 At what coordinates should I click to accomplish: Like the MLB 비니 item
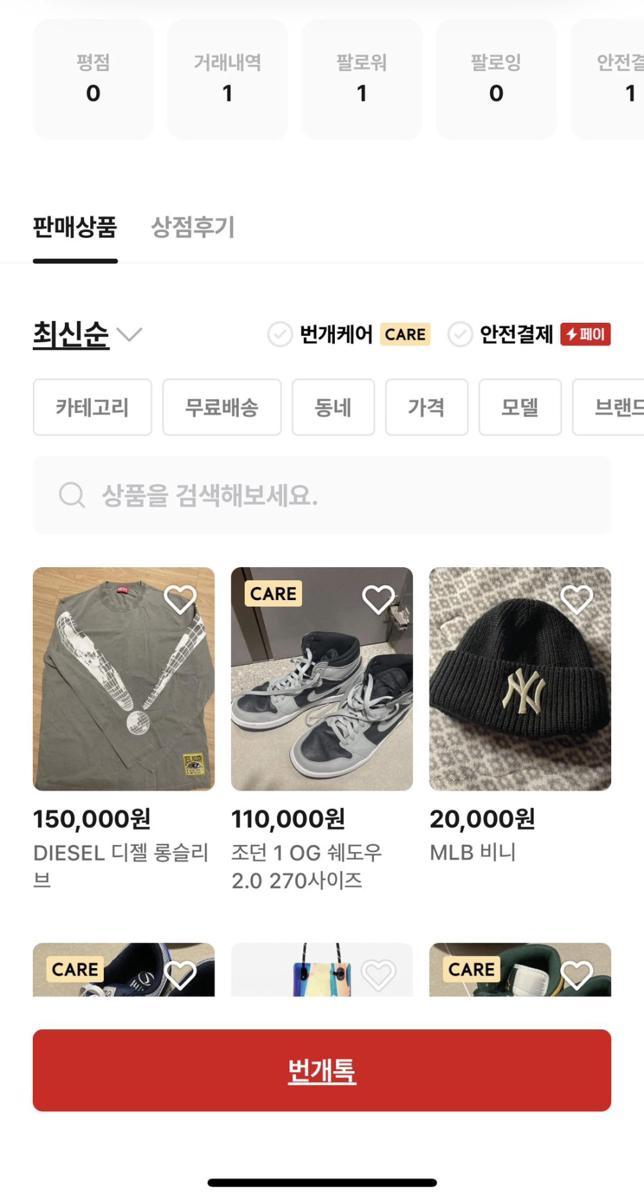click(x=576, y=600)
